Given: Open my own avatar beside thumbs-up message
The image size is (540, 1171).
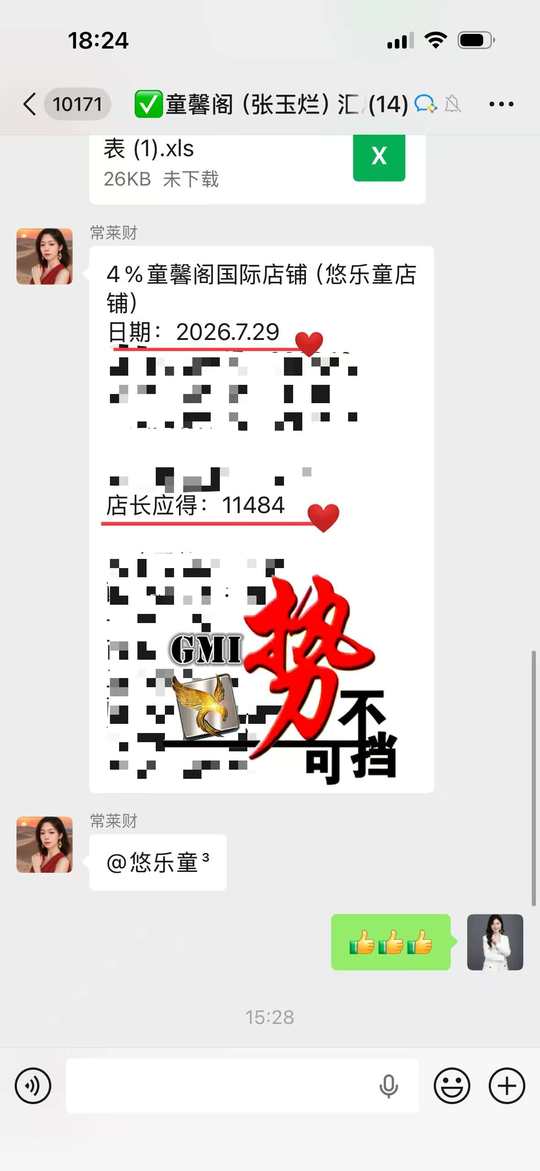Looking at the screenshot, I should 495,942.
